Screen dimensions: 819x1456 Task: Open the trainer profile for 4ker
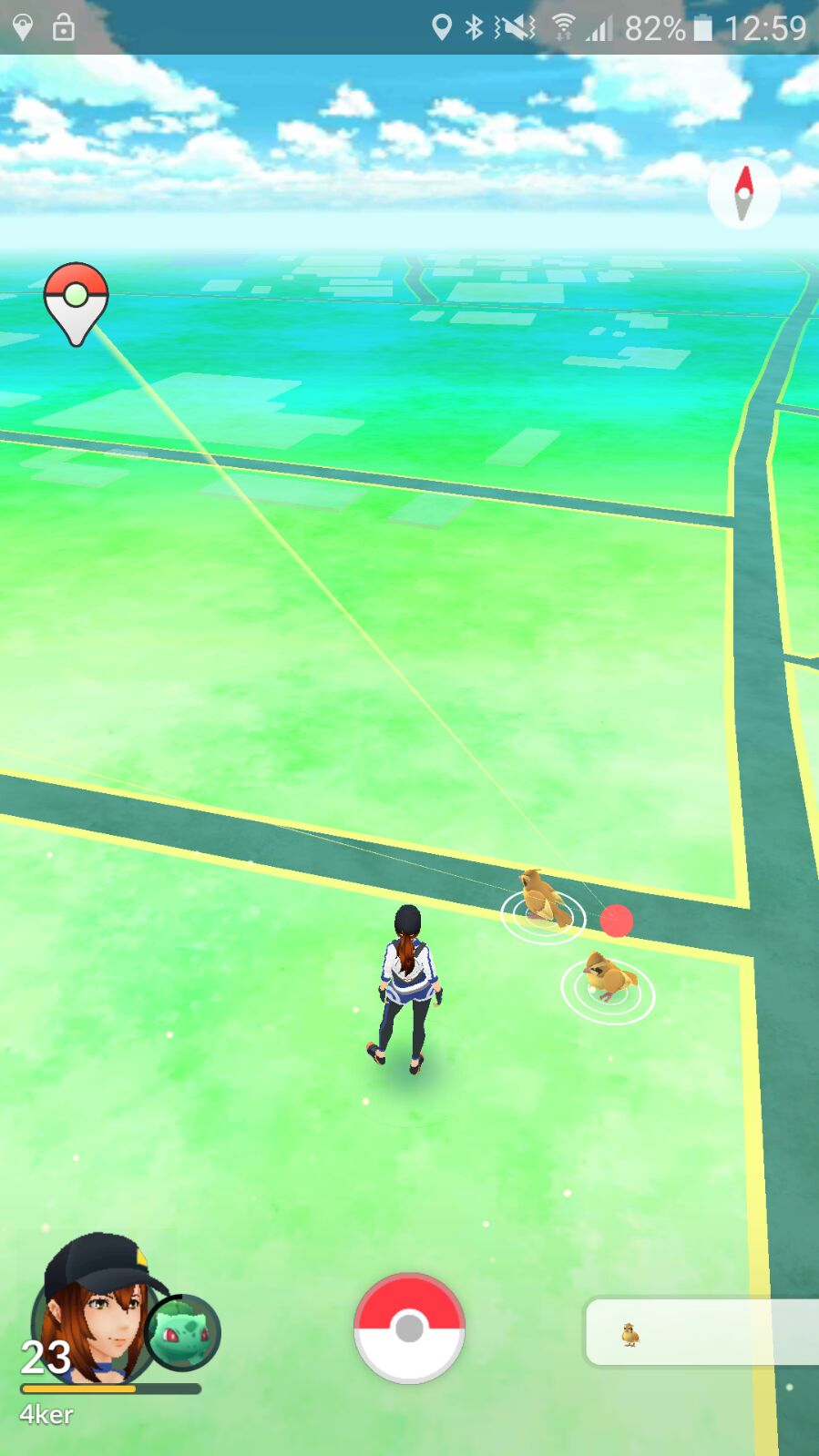click(x=91, y=1311)
